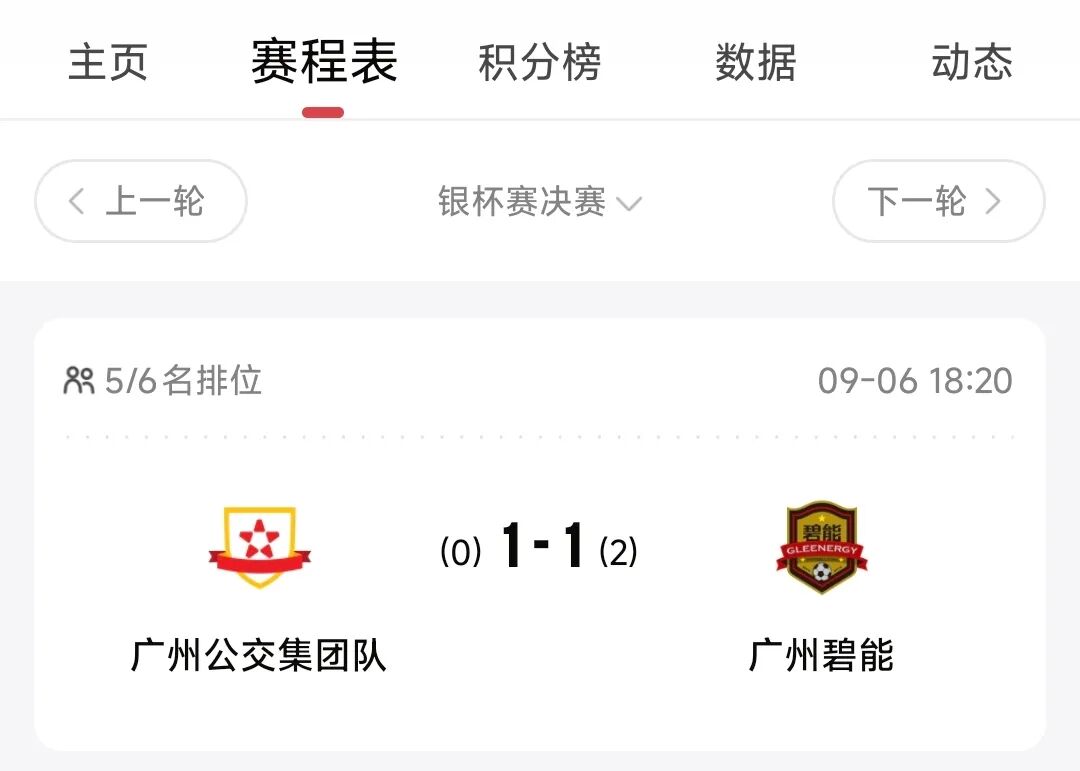Switch to the 主页 tab
The image size is (1080, 771).
(x=108, y=62)
